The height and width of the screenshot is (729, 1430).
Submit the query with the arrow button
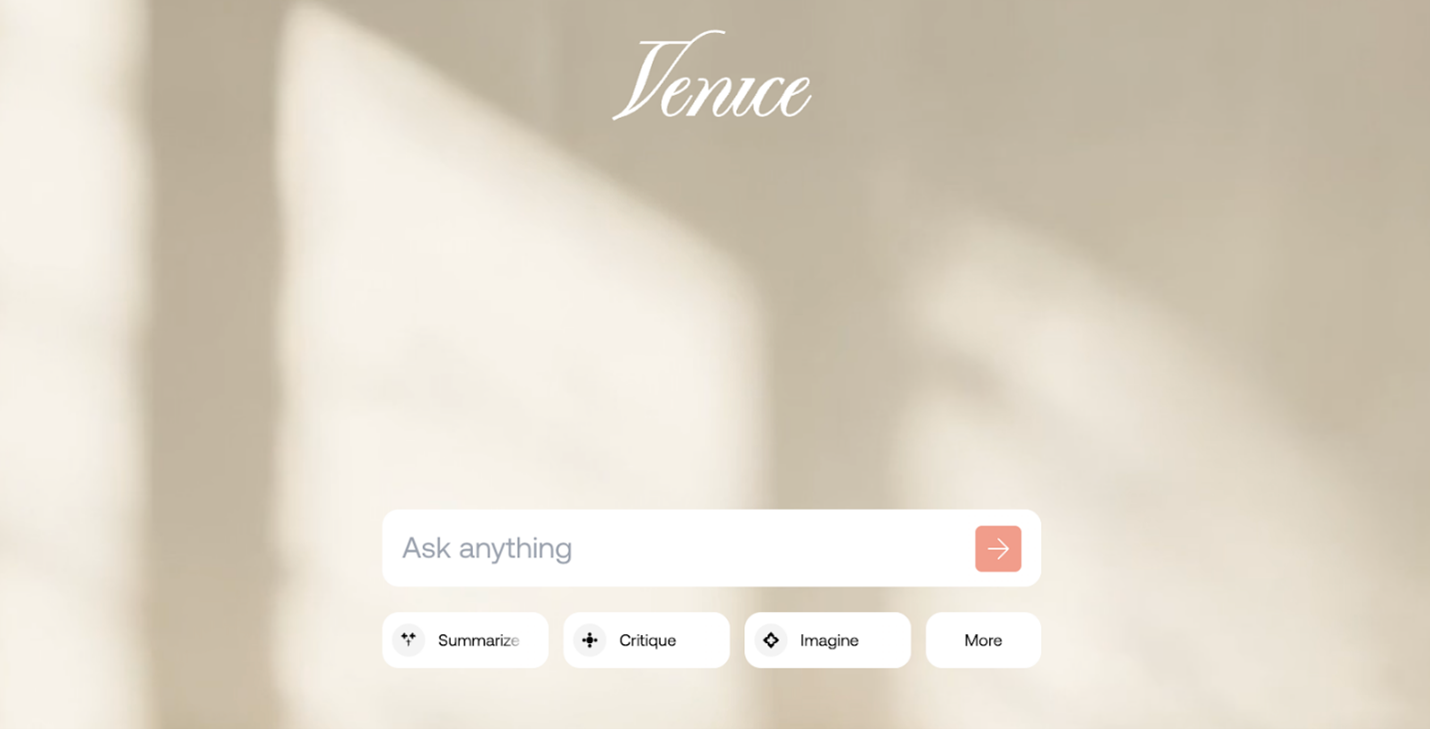click(x=997, y=548)
